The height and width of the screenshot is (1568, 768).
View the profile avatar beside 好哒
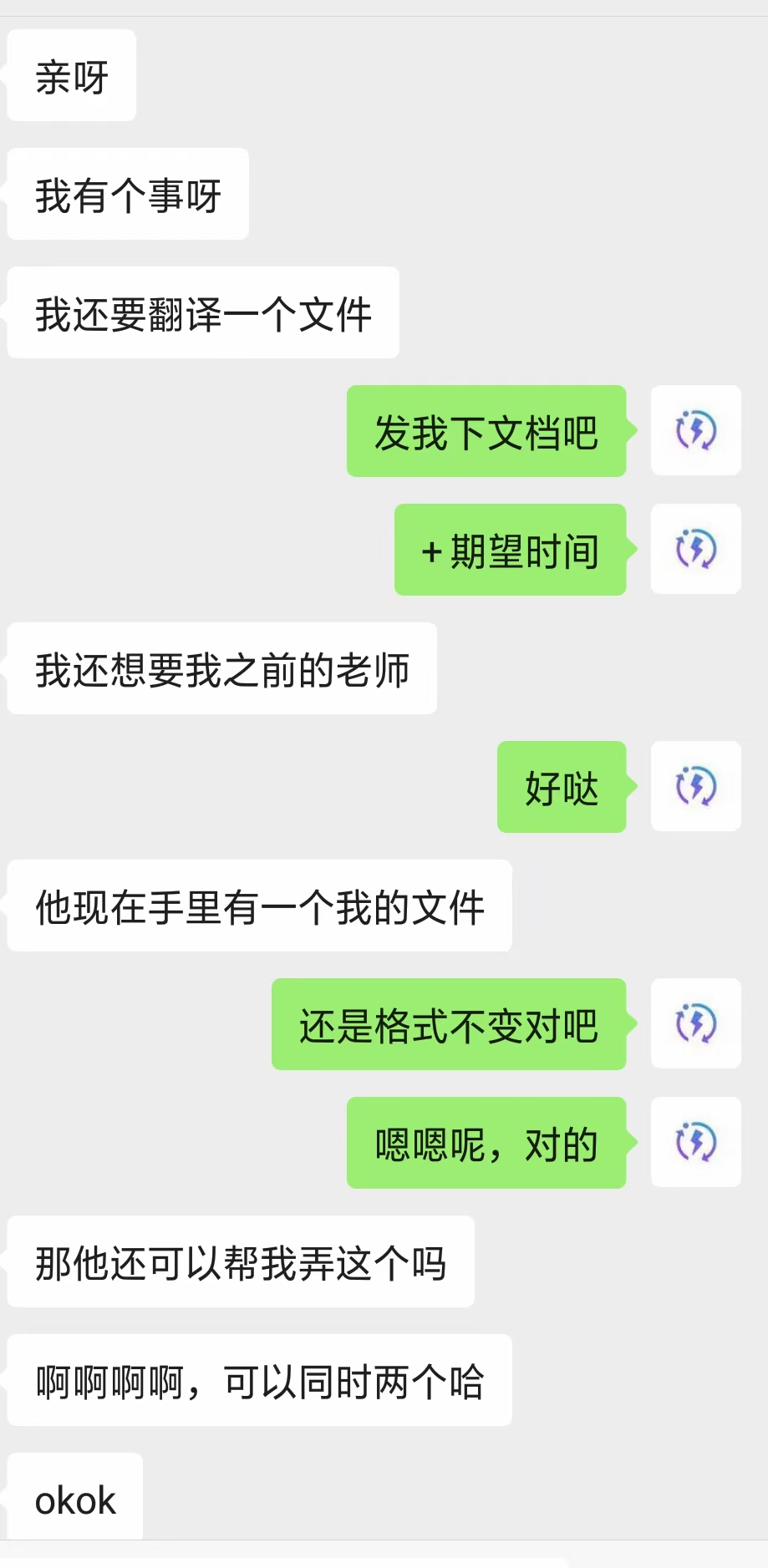[x=695, y=786]
